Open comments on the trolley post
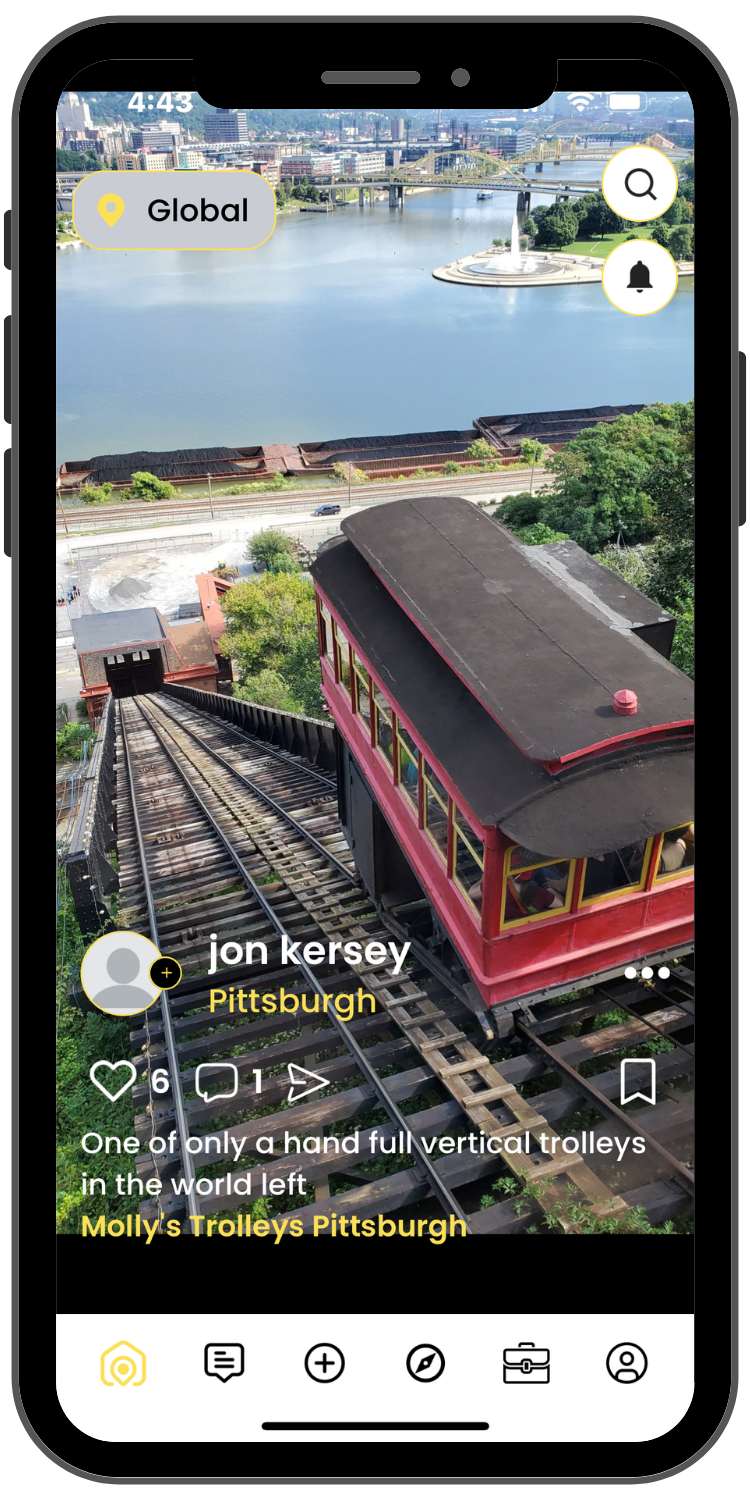 [216, 1081]
